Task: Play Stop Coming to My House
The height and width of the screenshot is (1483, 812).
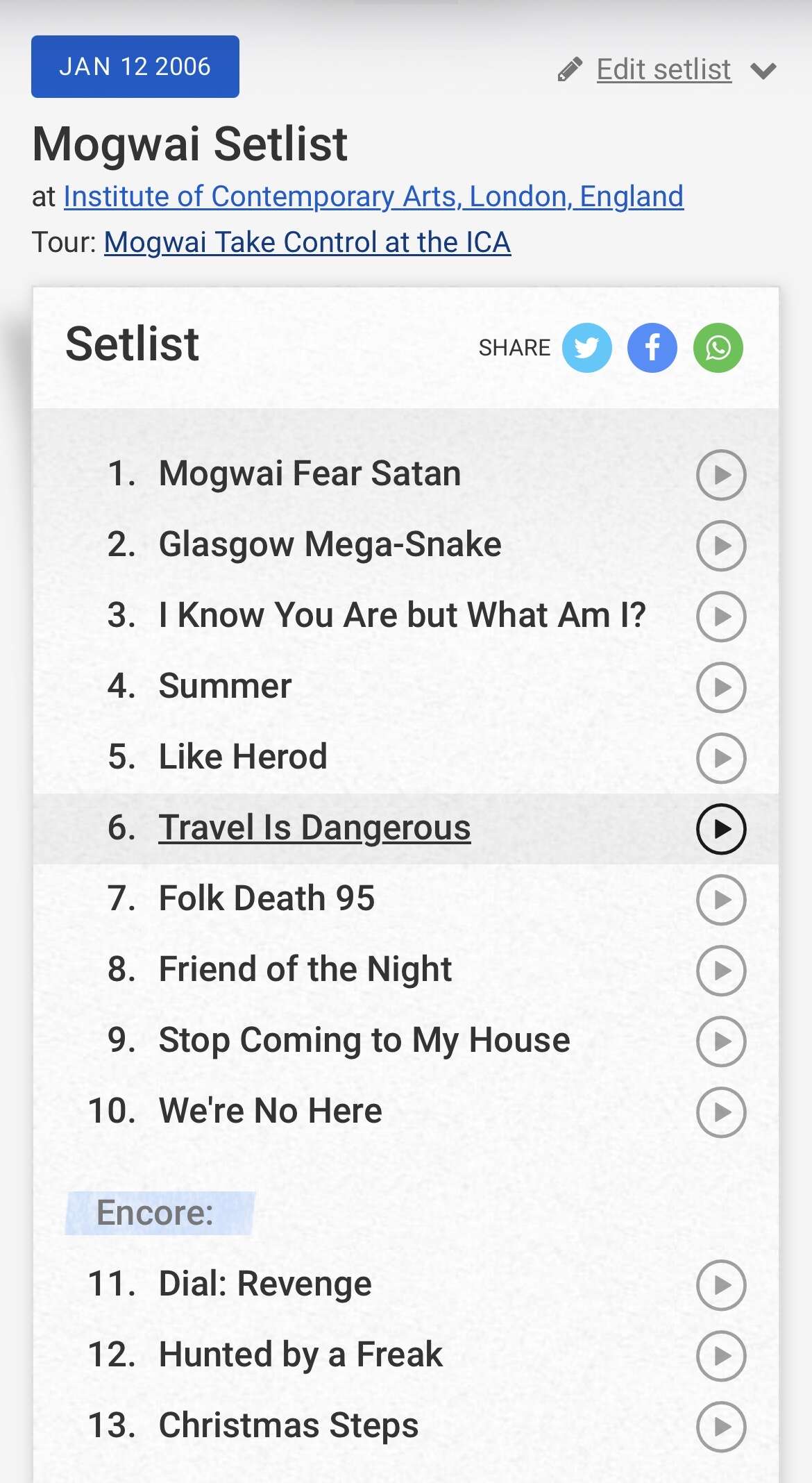Action: click(721, 1041)
